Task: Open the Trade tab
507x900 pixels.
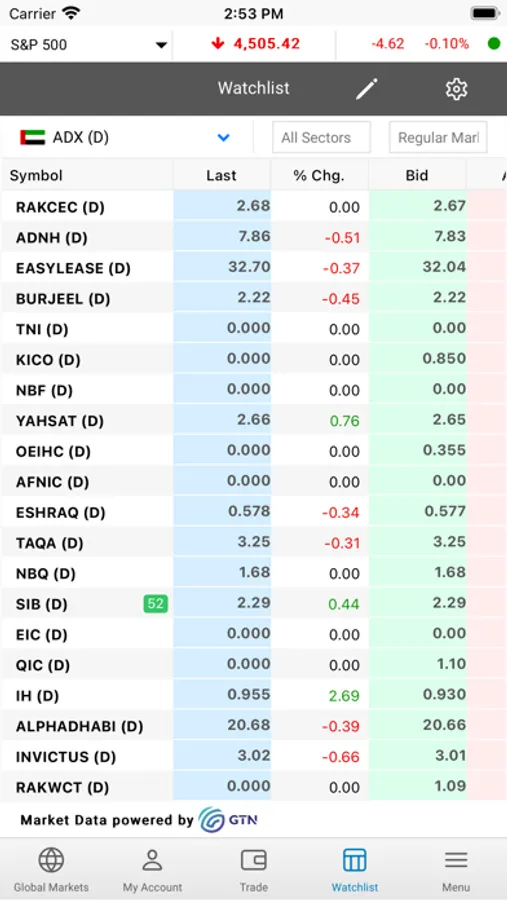Action: click(x=253, y=869)
